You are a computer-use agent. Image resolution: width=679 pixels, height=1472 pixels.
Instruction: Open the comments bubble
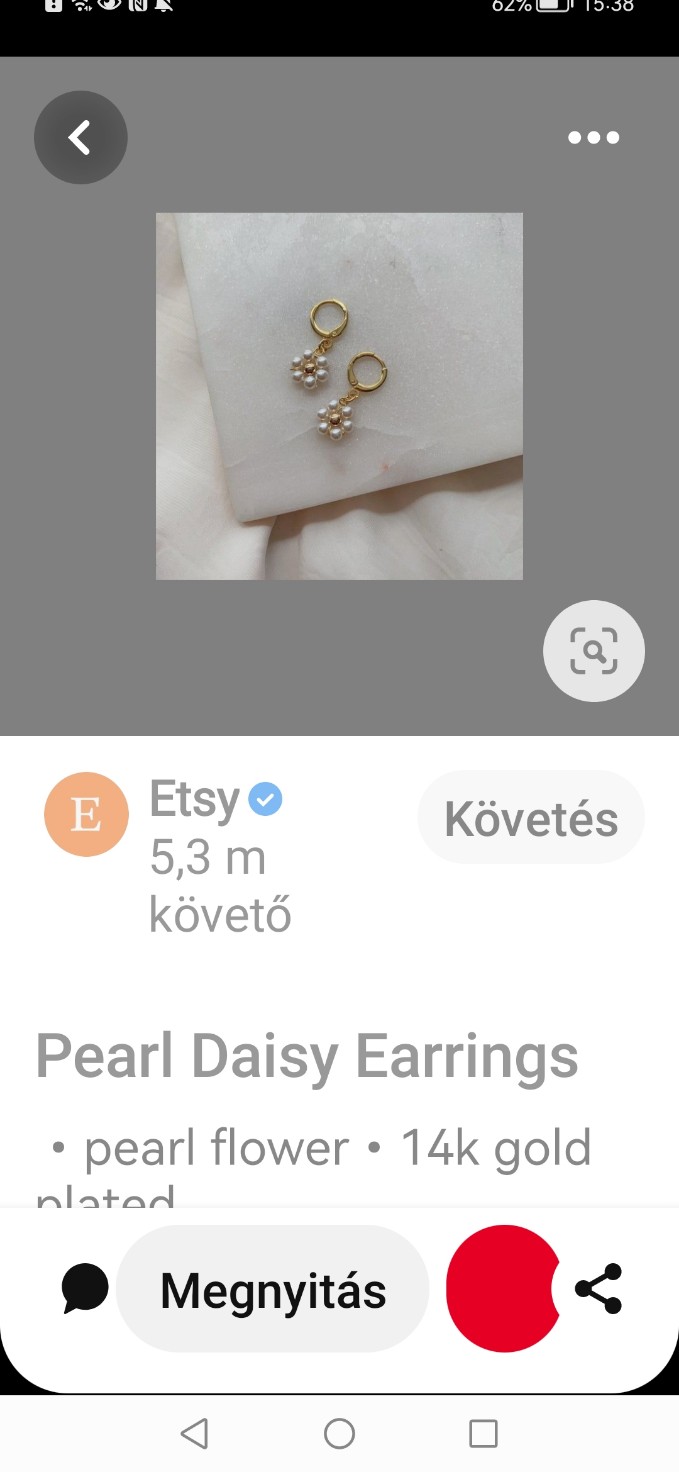85,1289
